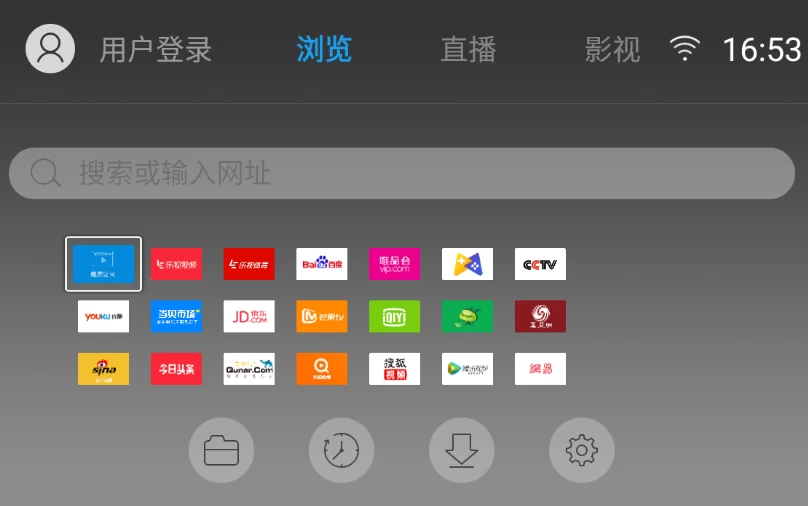Viewport: 808px width, 506px height.
Task: Launch the Youku site tile
Action: (x=103, y=316)
